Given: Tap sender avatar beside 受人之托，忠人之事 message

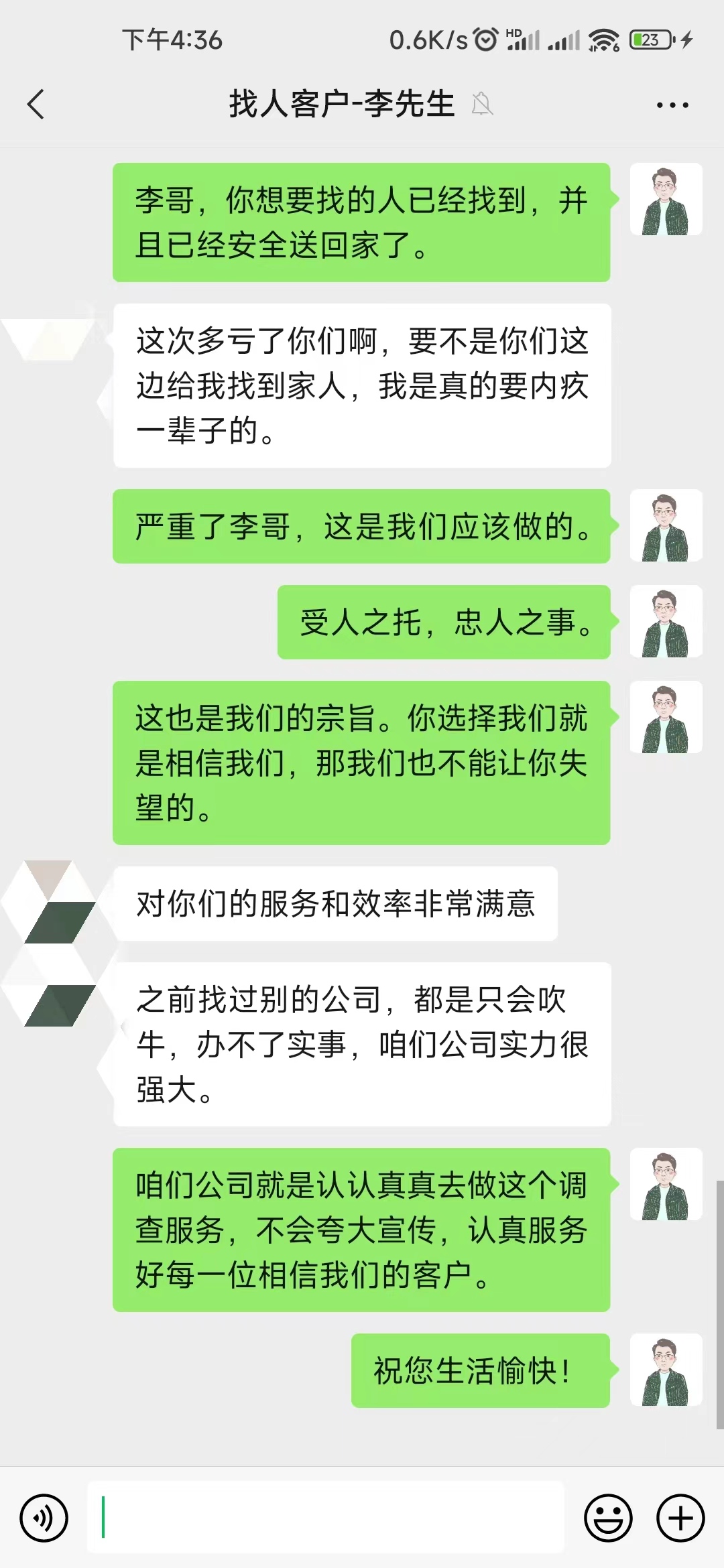Looking at the screenshot, I should point(666,621).
